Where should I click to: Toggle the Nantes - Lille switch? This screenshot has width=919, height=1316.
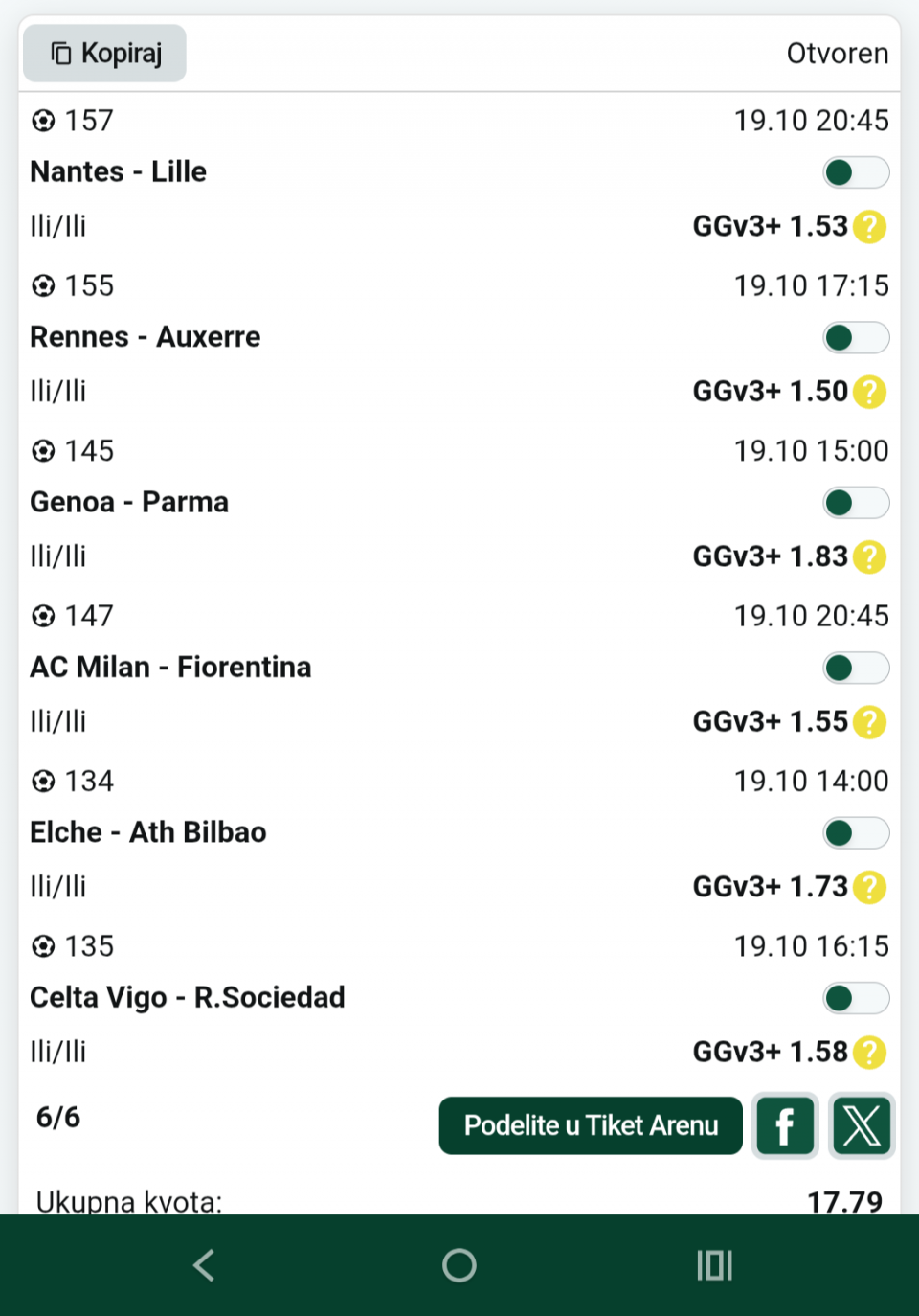(x=855, y=172)
